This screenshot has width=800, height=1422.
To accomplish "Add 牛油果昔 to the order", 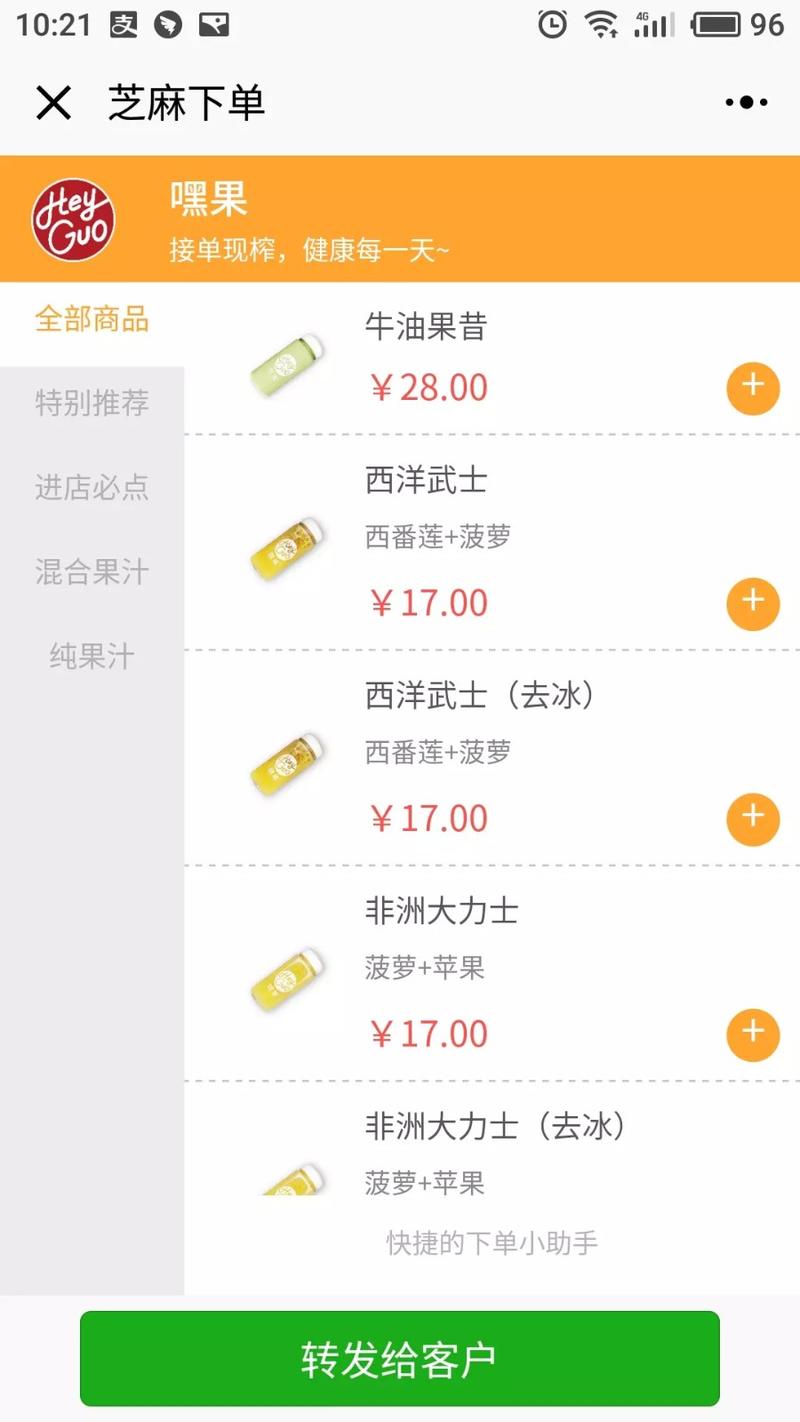I will click(752, 387).
